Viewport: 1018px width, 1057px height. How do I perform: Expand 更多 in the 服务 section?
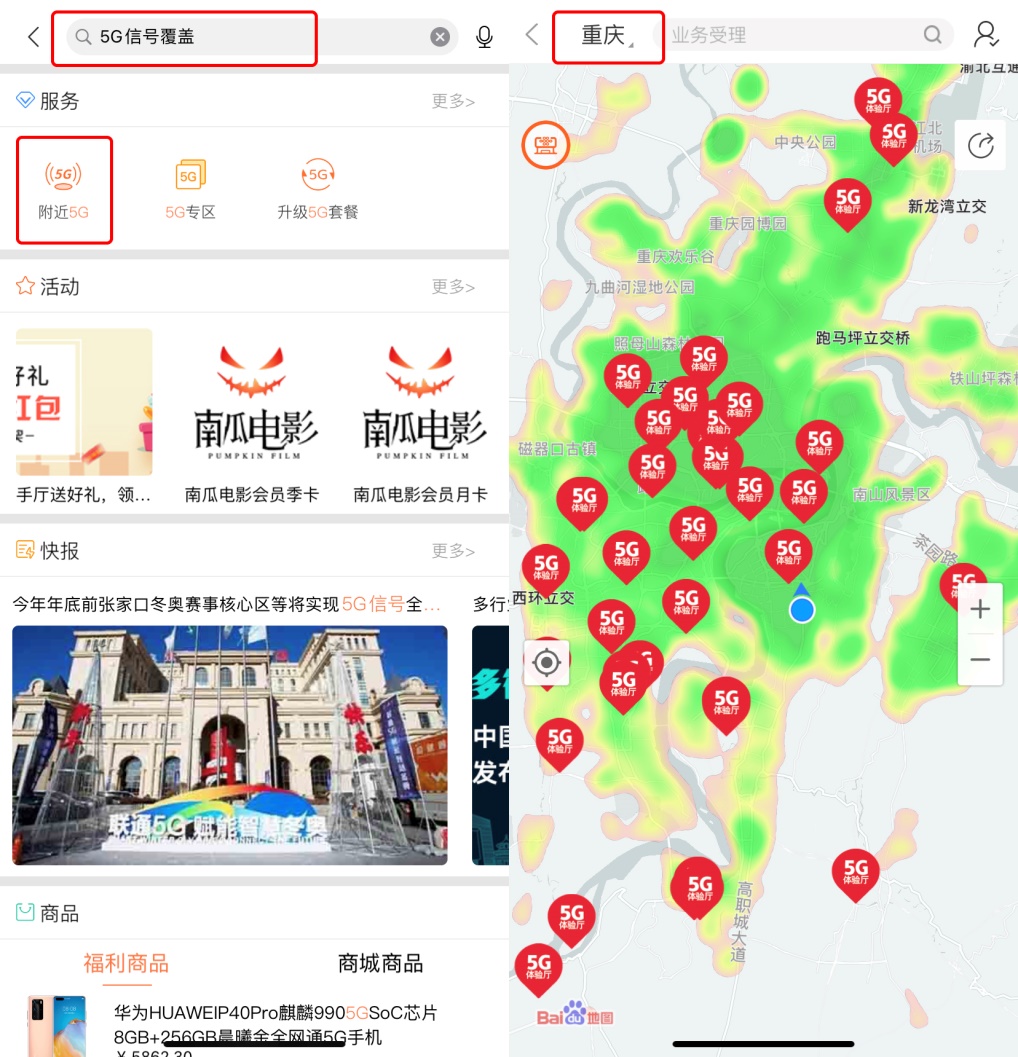452,100
